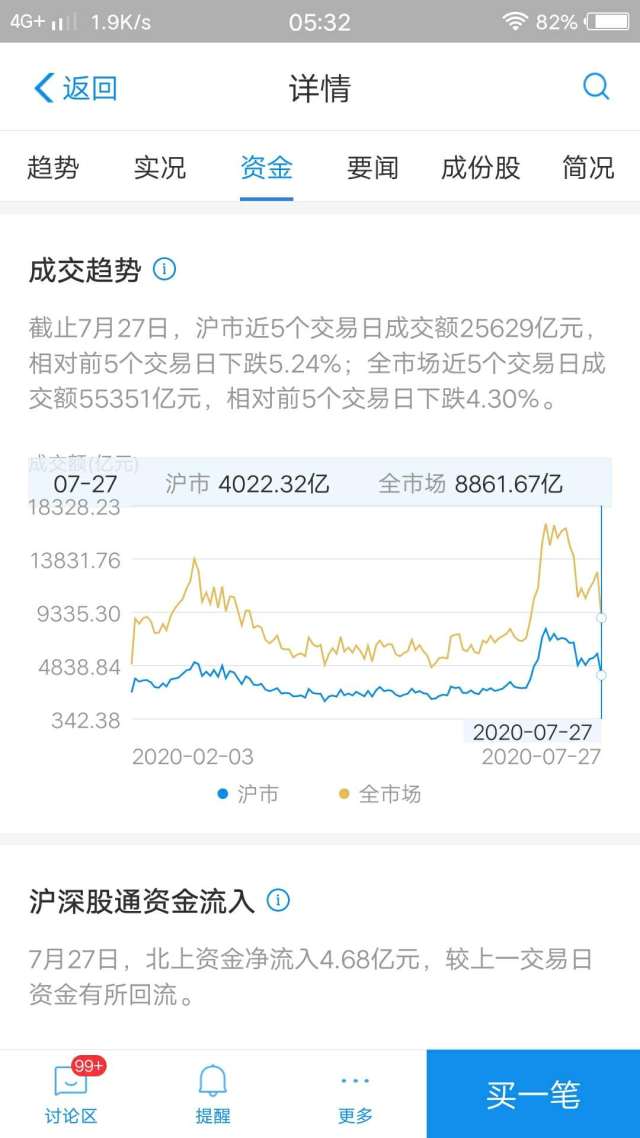View the 成份股 tab
Viewport: 640px width, 1138px height.
tap(480, 168)
